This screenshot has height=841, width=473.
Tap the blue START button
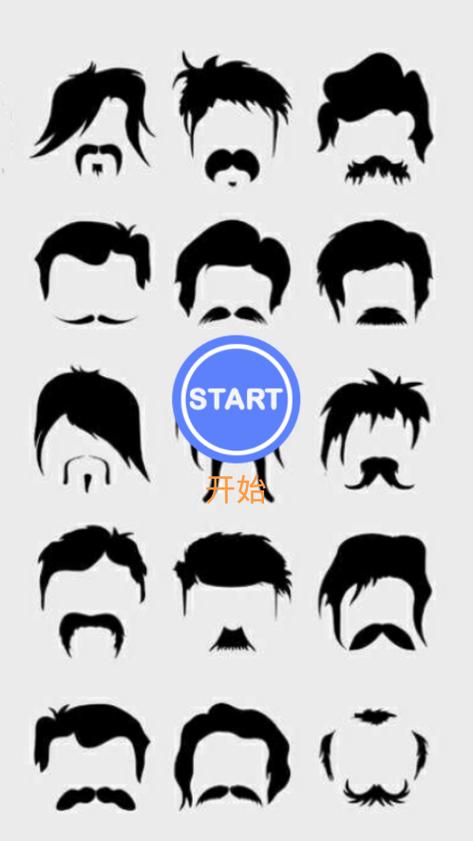pyautogui.click(x=236, y=399)
